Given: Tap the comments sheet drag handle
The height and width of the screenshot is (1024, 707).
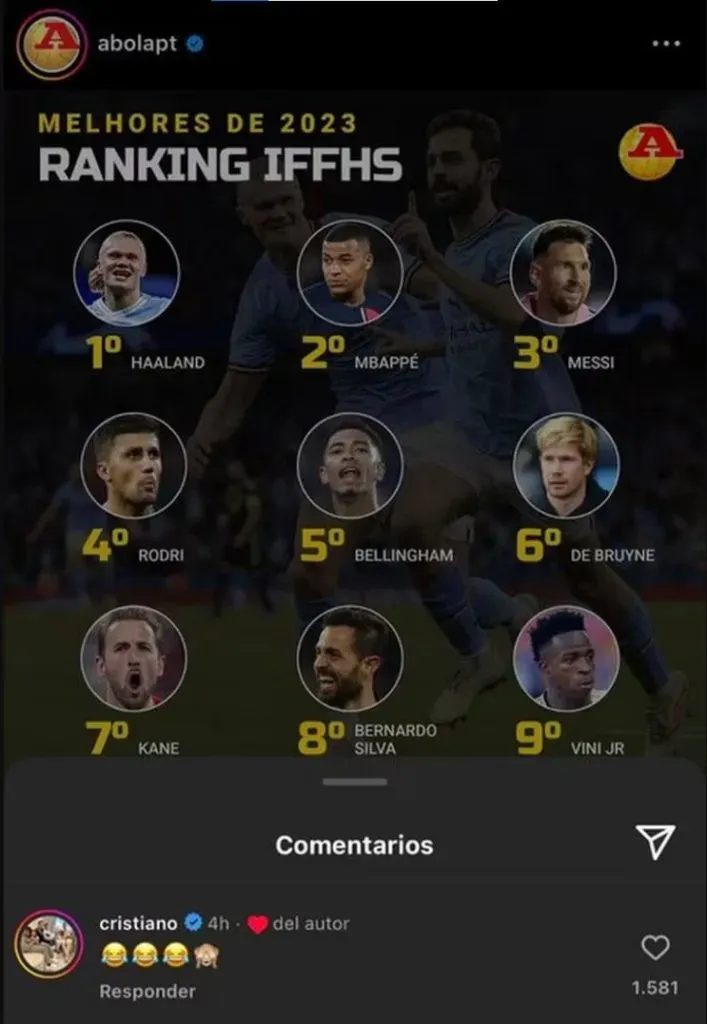Looking at the screenshot, I should coord(355,782).
